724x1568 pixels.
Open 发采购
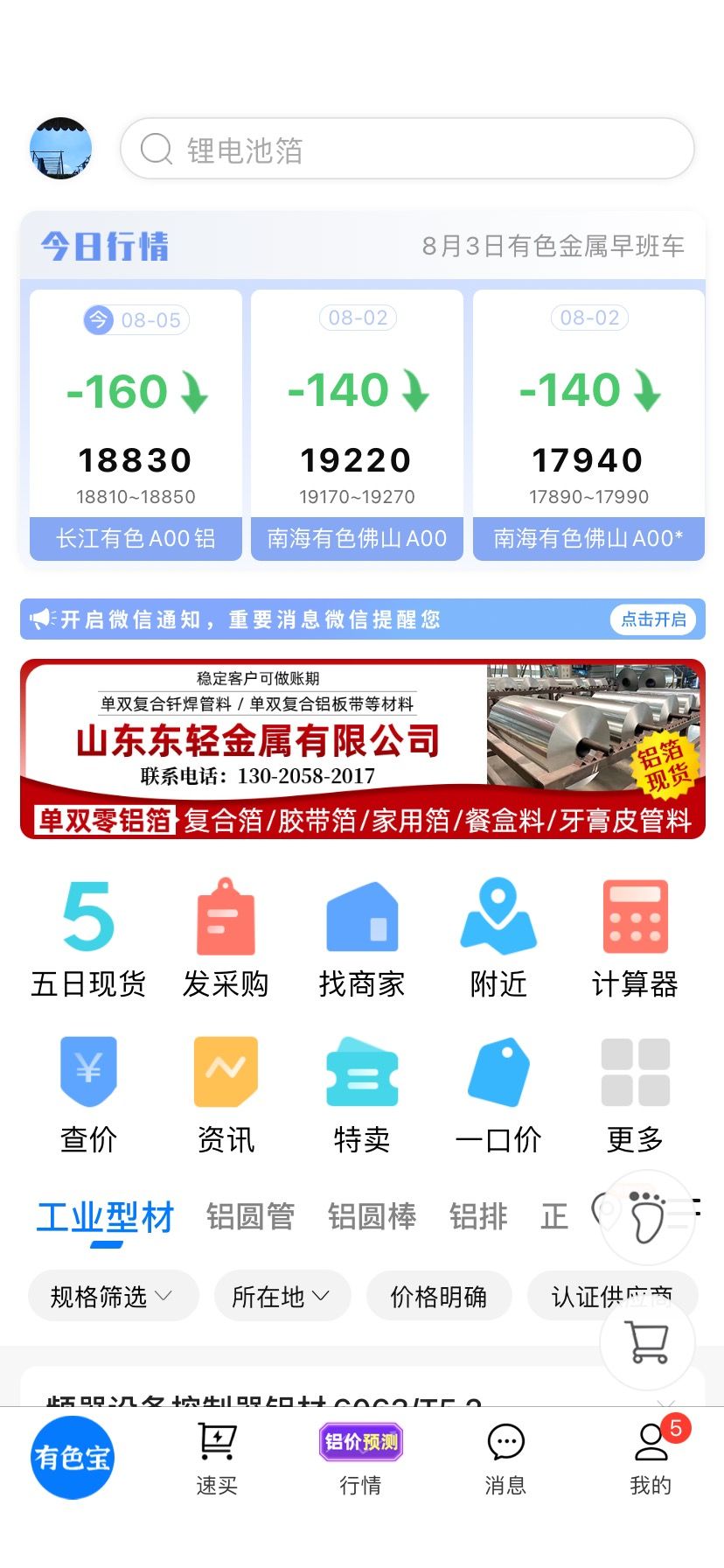coord(226,939)
